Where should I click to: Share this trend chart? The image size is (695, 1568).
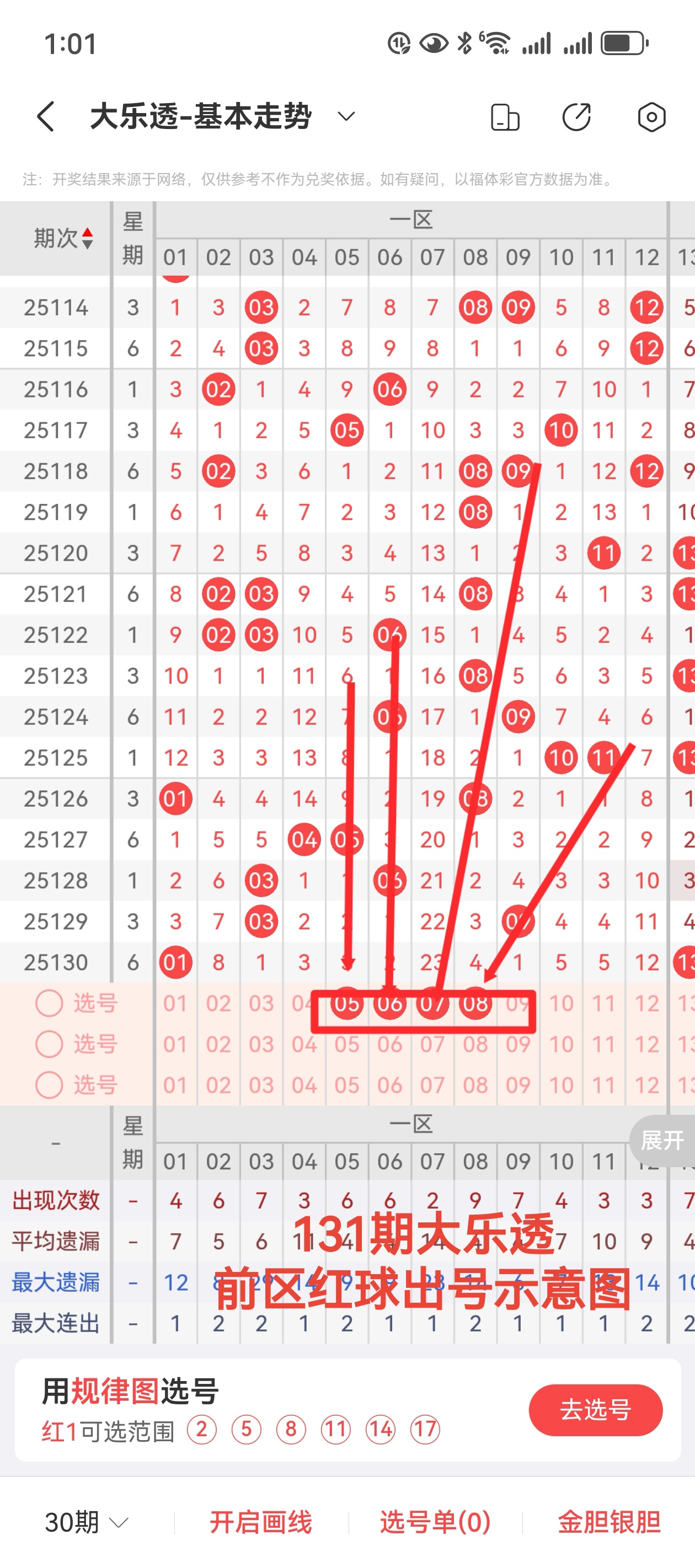tap(576, 117)
